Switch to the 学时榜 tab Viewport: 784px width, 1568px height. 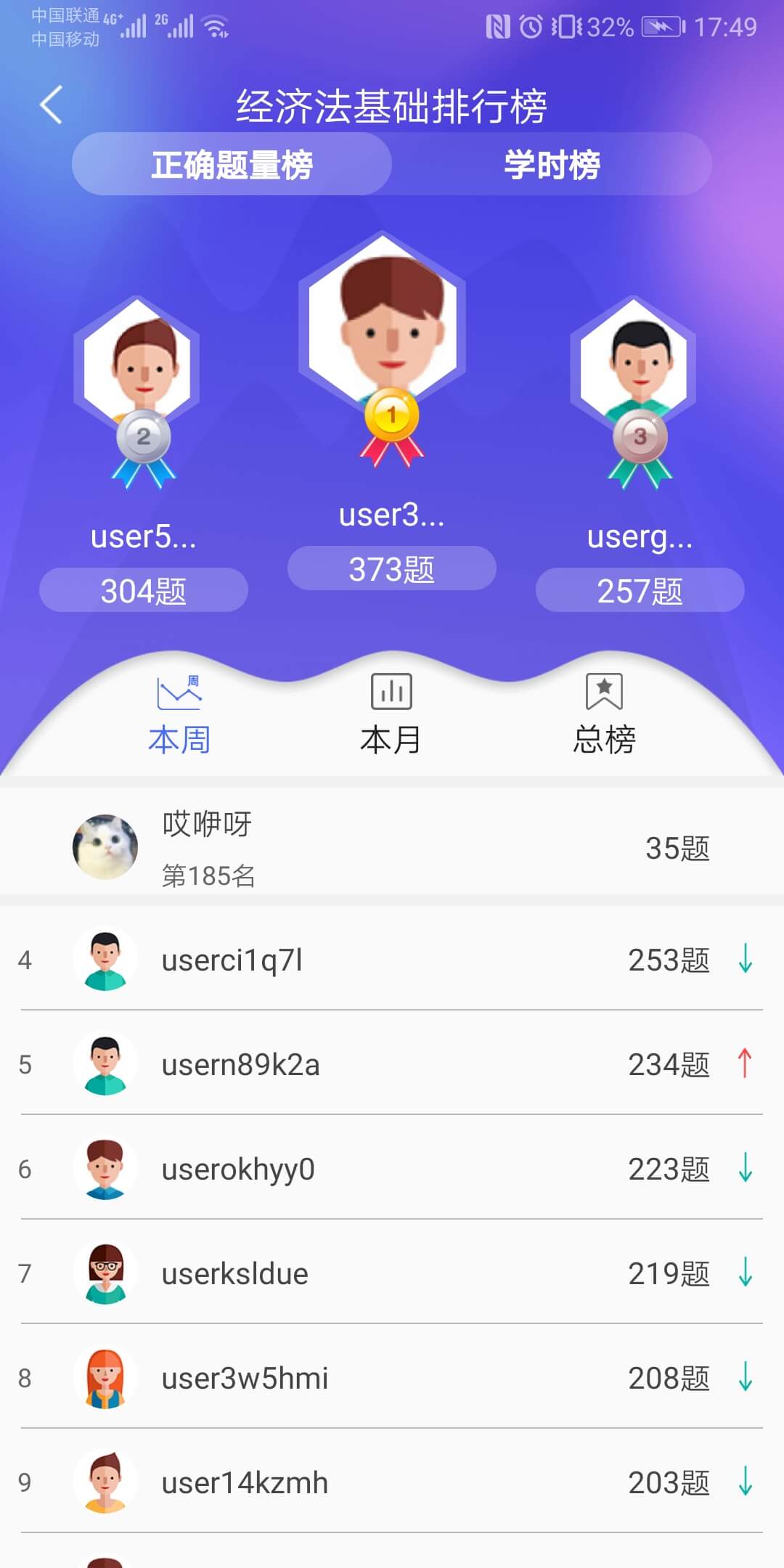(x=552, y=165)
